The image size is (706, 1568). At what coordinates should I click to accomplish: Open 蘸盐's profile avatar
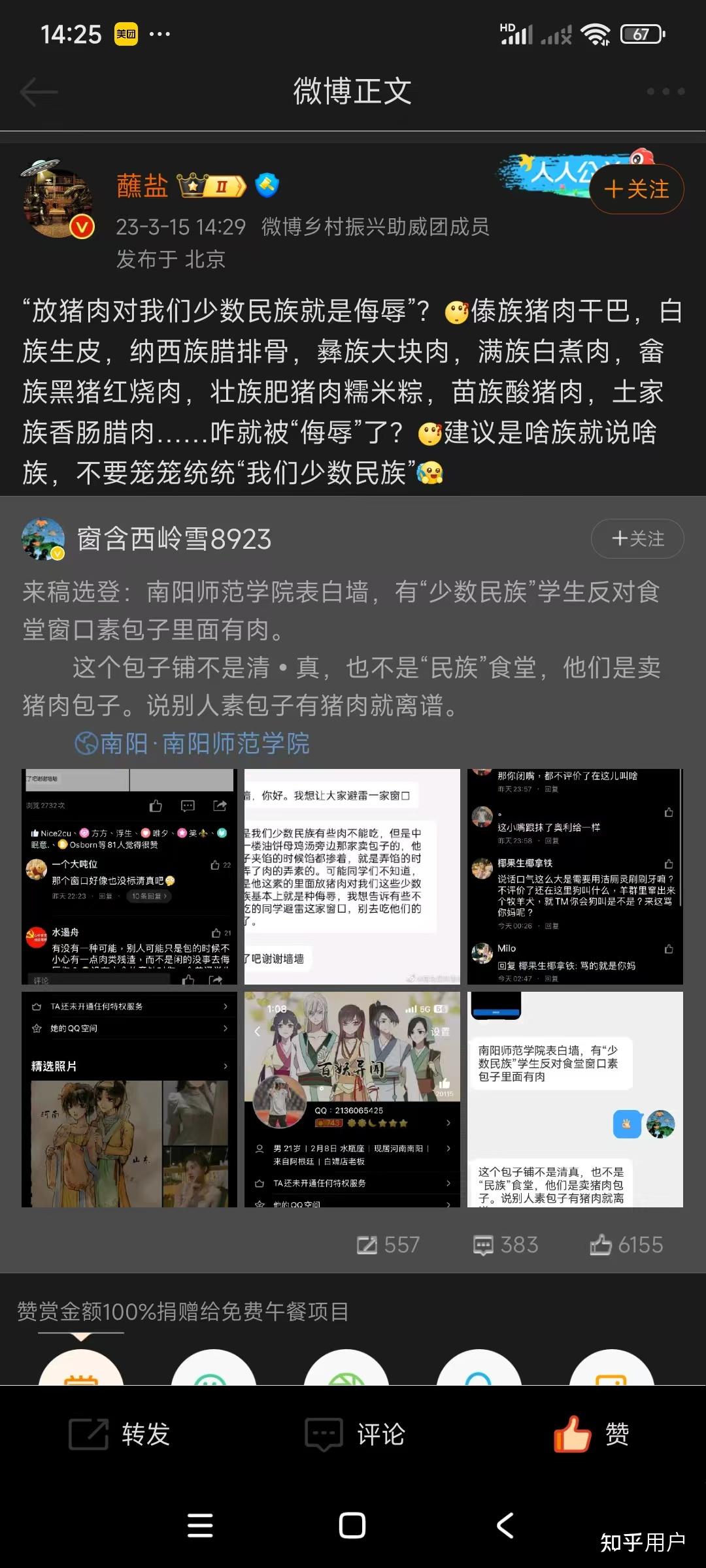pos(58,203)
